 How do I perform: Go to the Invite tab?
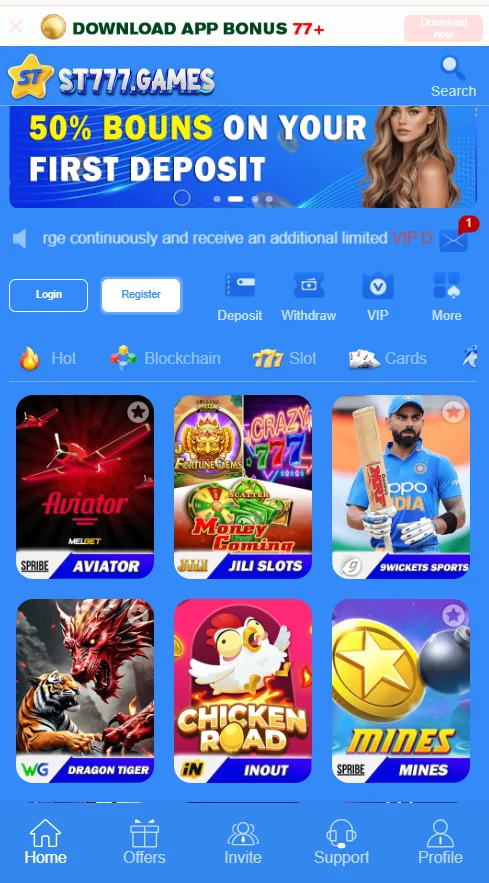tap(243, 842)
